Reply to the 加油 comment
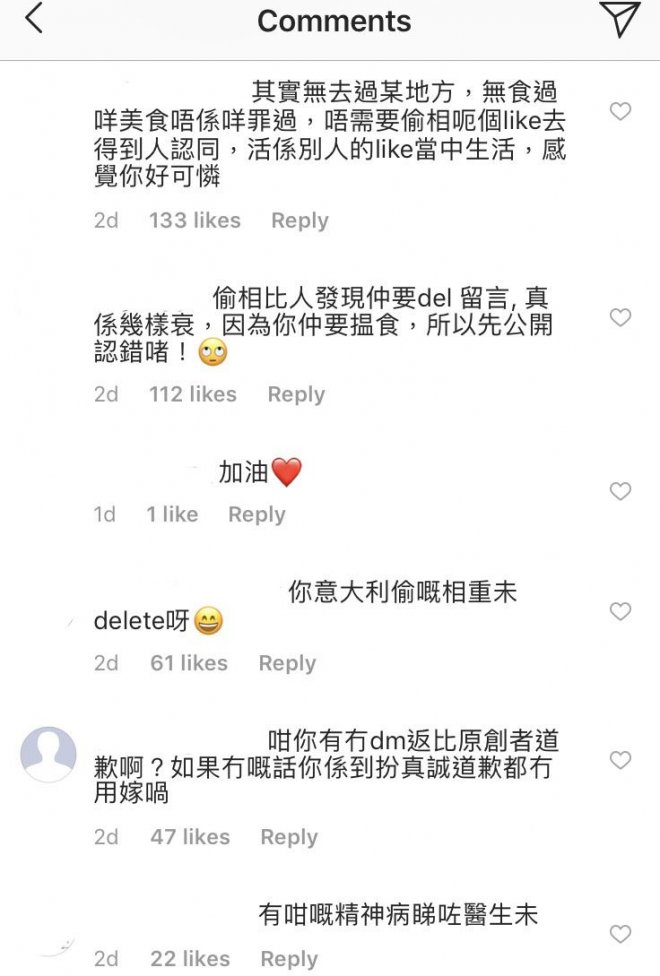 point(256,515)
